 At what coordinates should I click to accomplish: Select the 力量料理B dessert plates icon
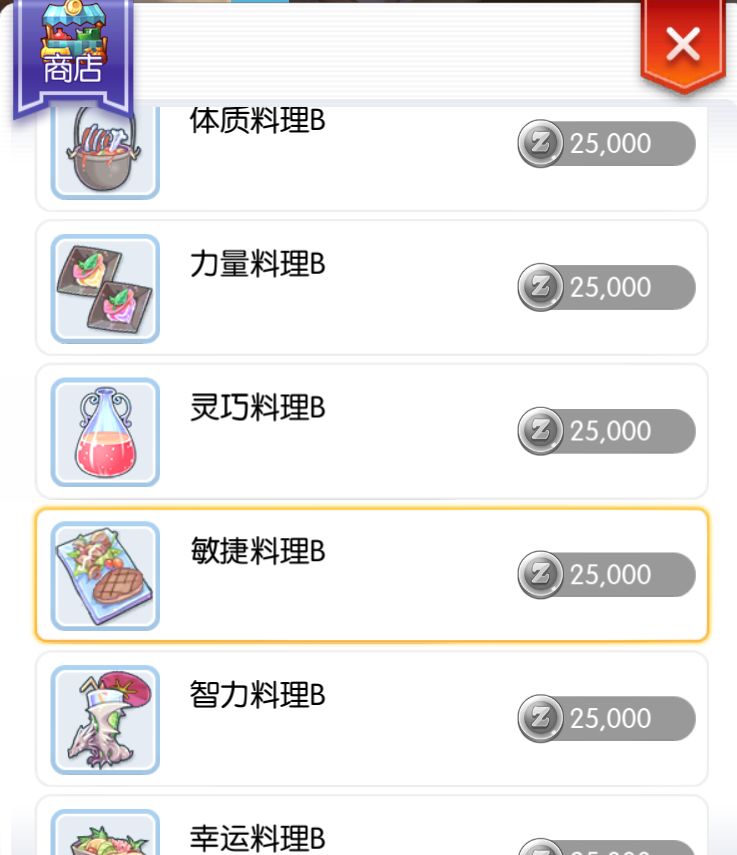tap(104, 288)
